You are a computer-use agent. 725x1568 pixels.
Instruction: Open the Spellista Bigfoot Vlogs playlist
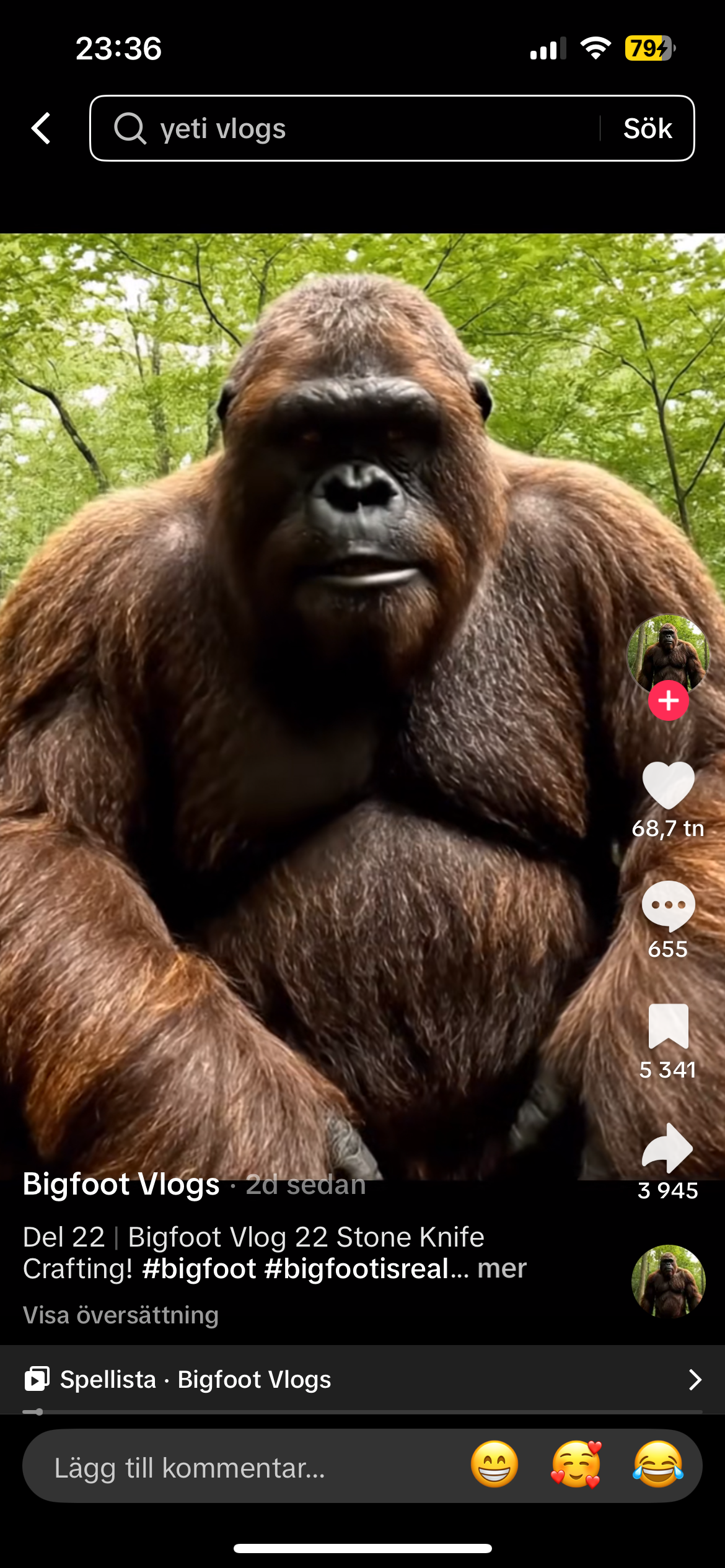(x=362, y=1380)
